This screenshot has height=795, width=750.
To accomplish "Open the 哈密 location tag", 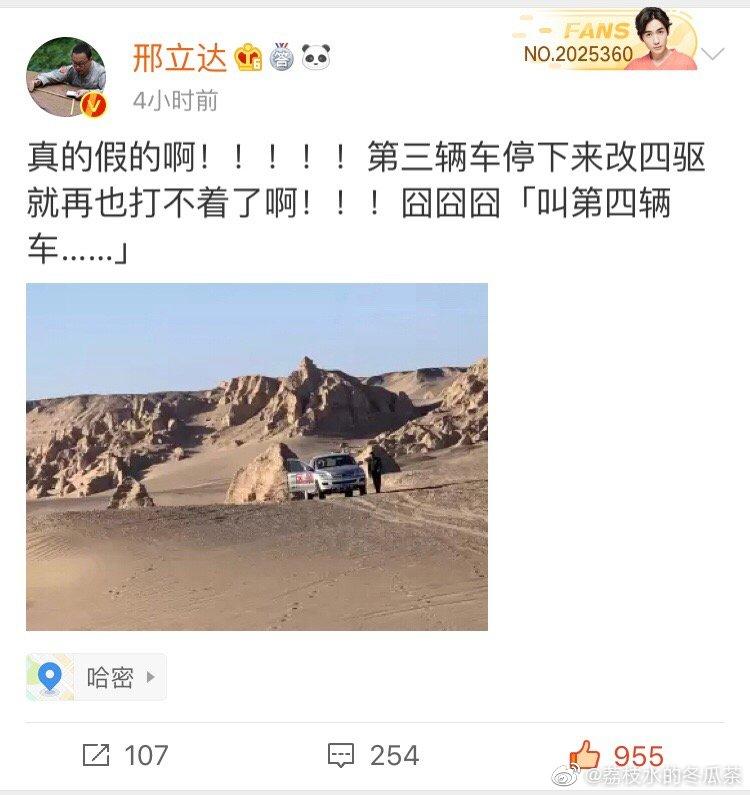I will pos(96,677).
